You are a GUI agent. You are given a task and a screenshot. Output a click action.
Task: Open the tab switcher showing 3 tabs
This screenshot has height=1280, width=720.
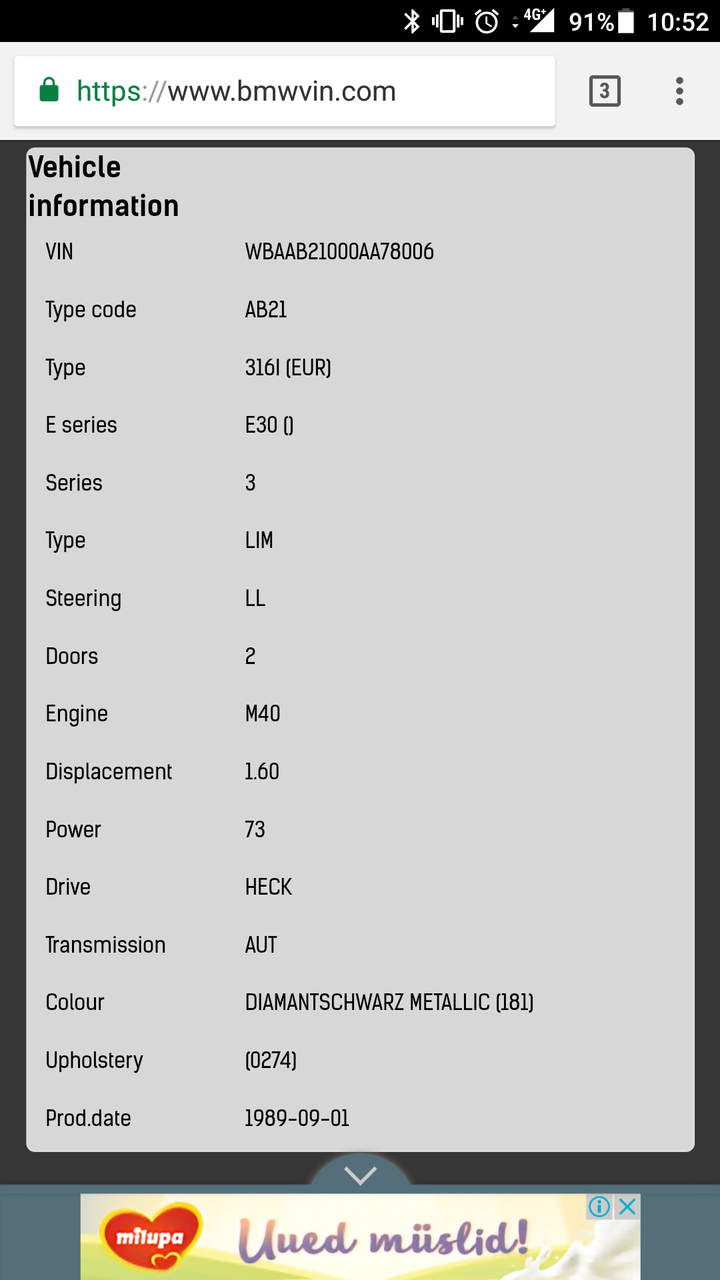point(604,91)
